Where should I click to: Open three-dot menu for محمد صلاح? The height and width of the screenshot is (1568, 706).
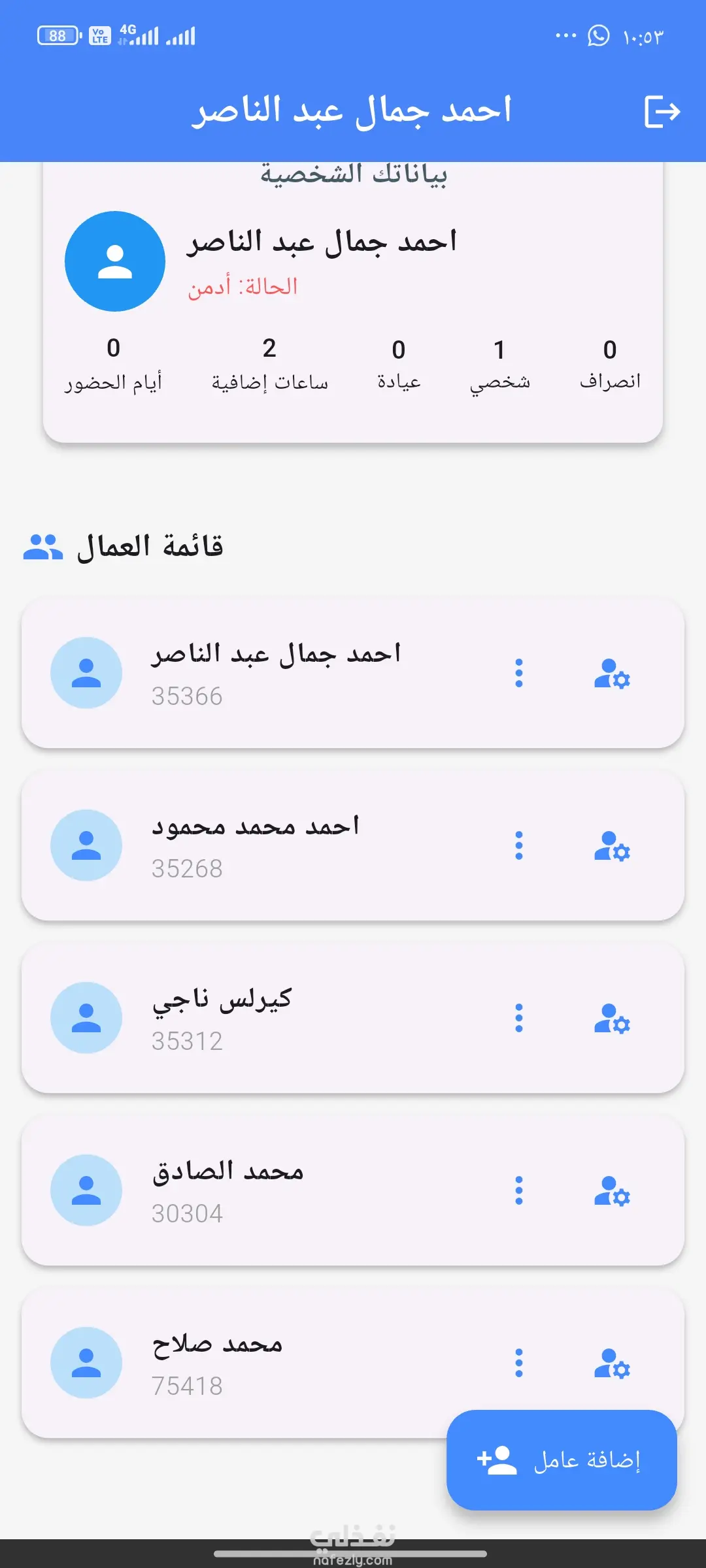(519, 1363)
